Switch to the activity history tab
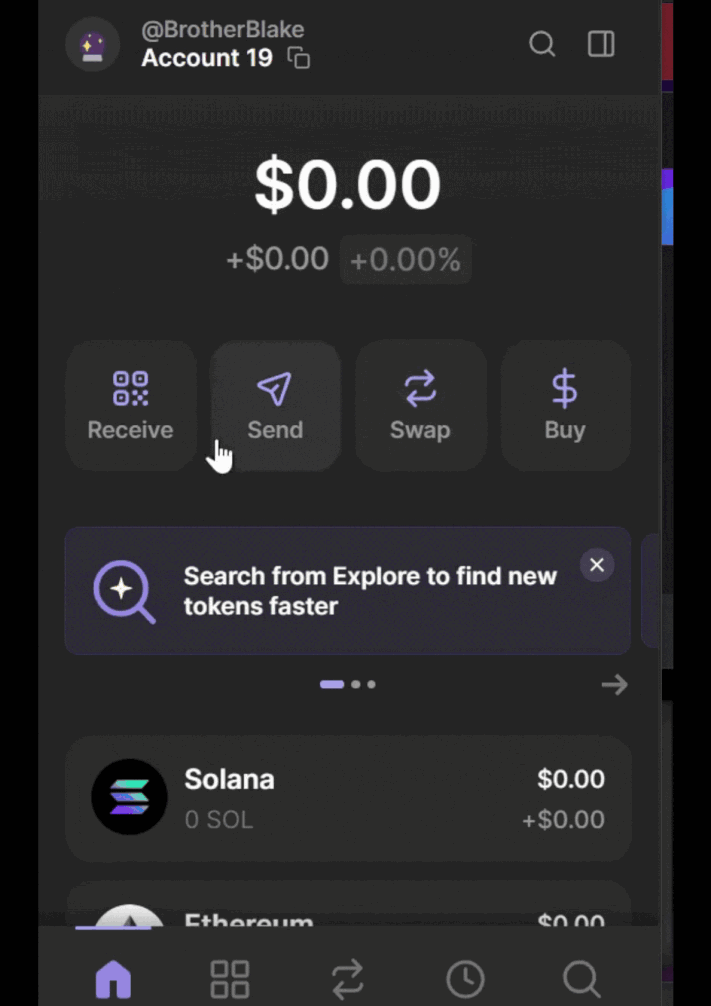Image resolution: width=711 pixels, height=1006 pixels. 465,978
